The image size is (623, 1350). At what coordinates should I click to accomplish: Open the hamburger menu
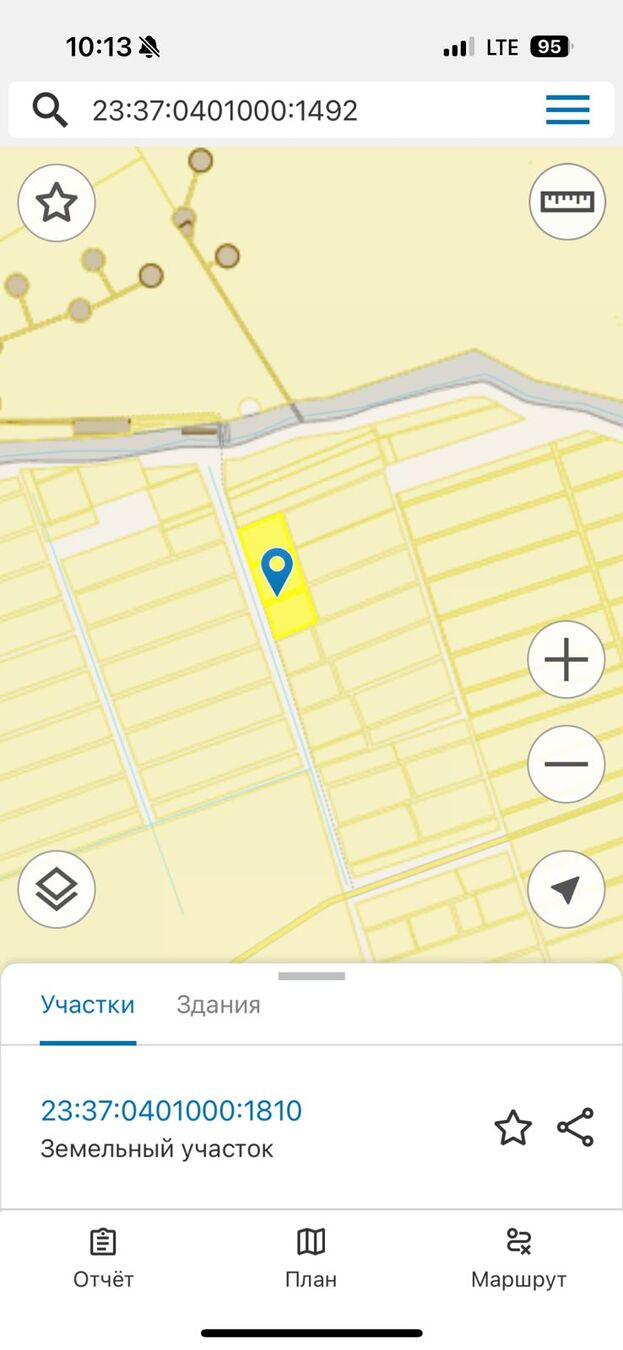[x=567, y=110]
